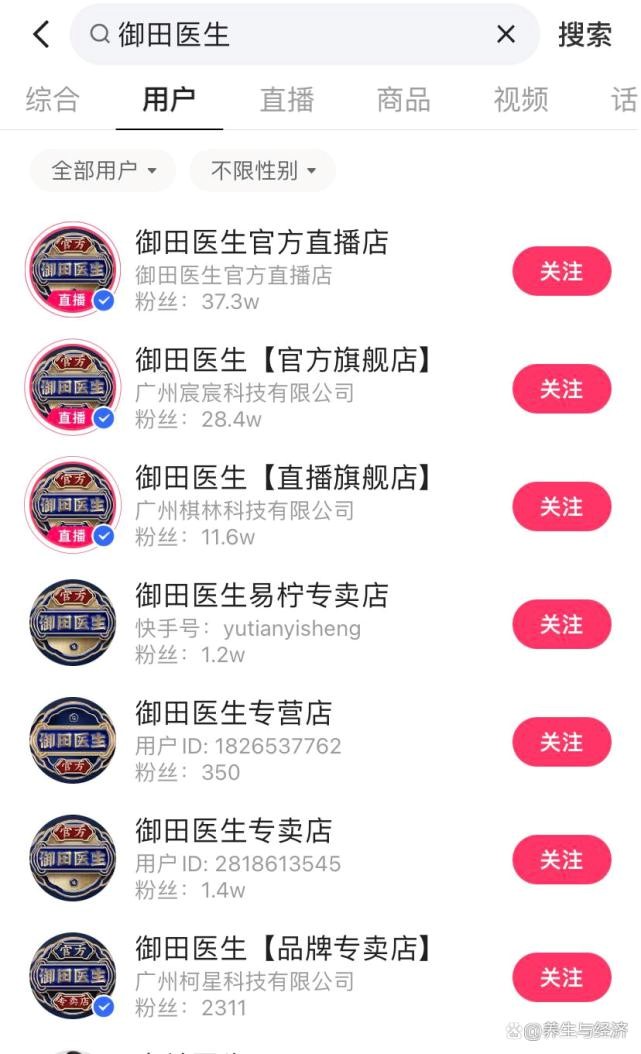
Task: Follow 御田医生官方直播店
Action: (562, 272)
